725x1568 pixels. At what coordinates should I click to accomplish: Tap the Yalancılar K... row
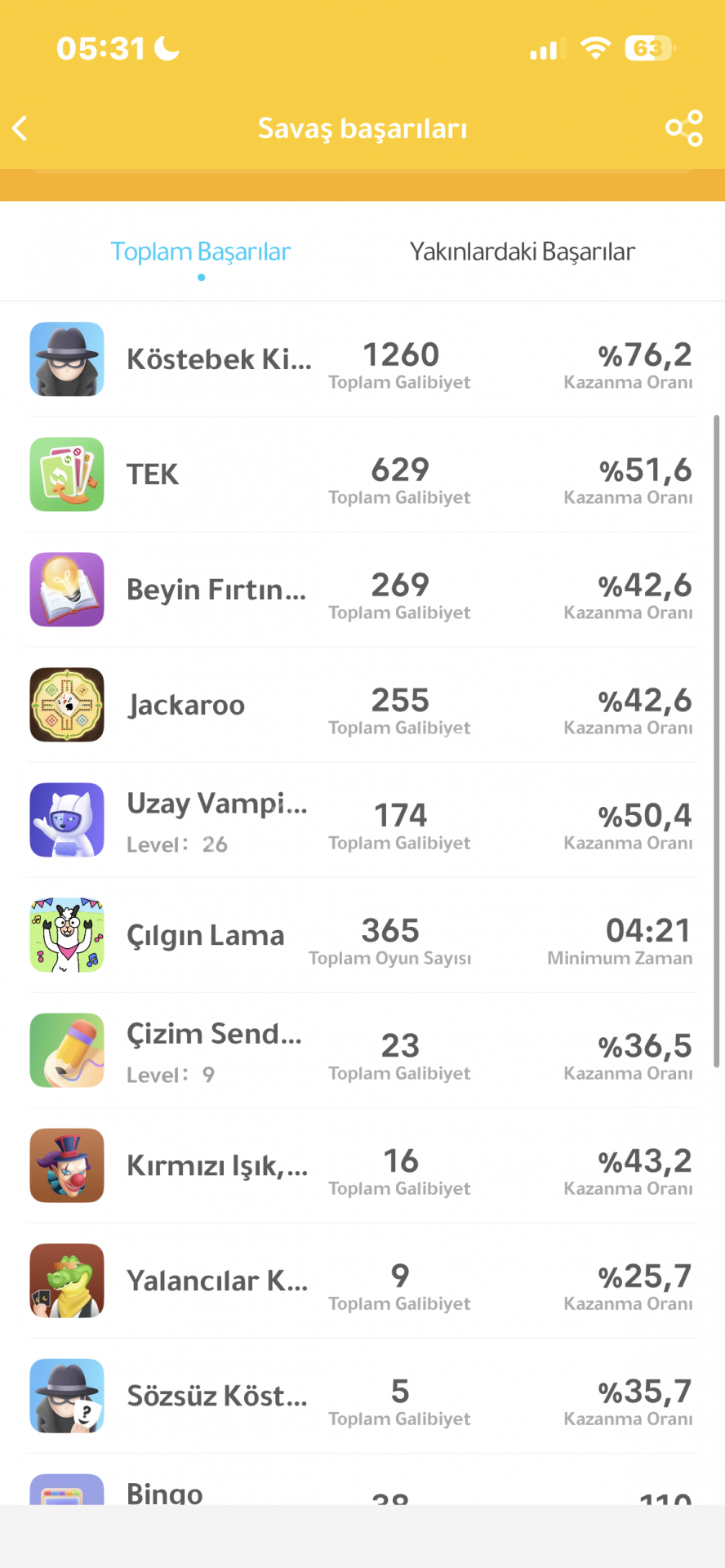362,1281
